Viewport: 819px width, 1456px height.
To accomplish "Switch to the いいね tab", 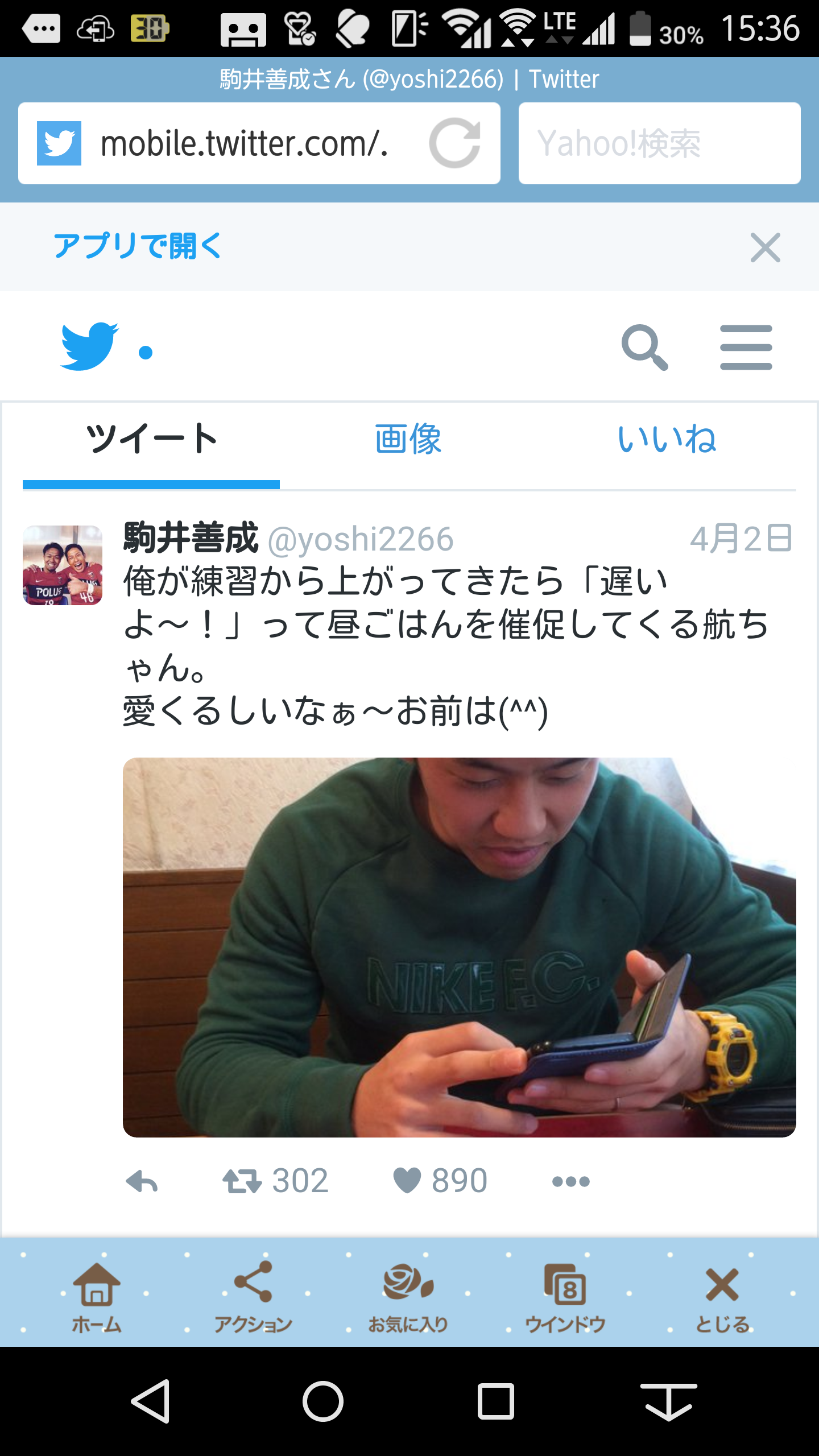I will [667, 439].
